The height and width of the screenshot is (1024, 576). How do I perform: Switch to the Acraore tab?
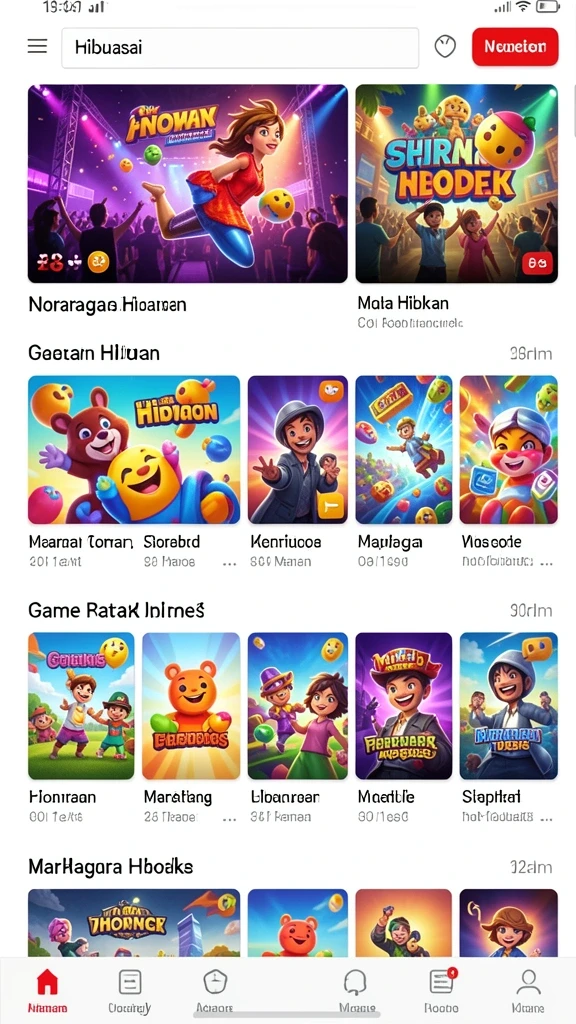214,991
